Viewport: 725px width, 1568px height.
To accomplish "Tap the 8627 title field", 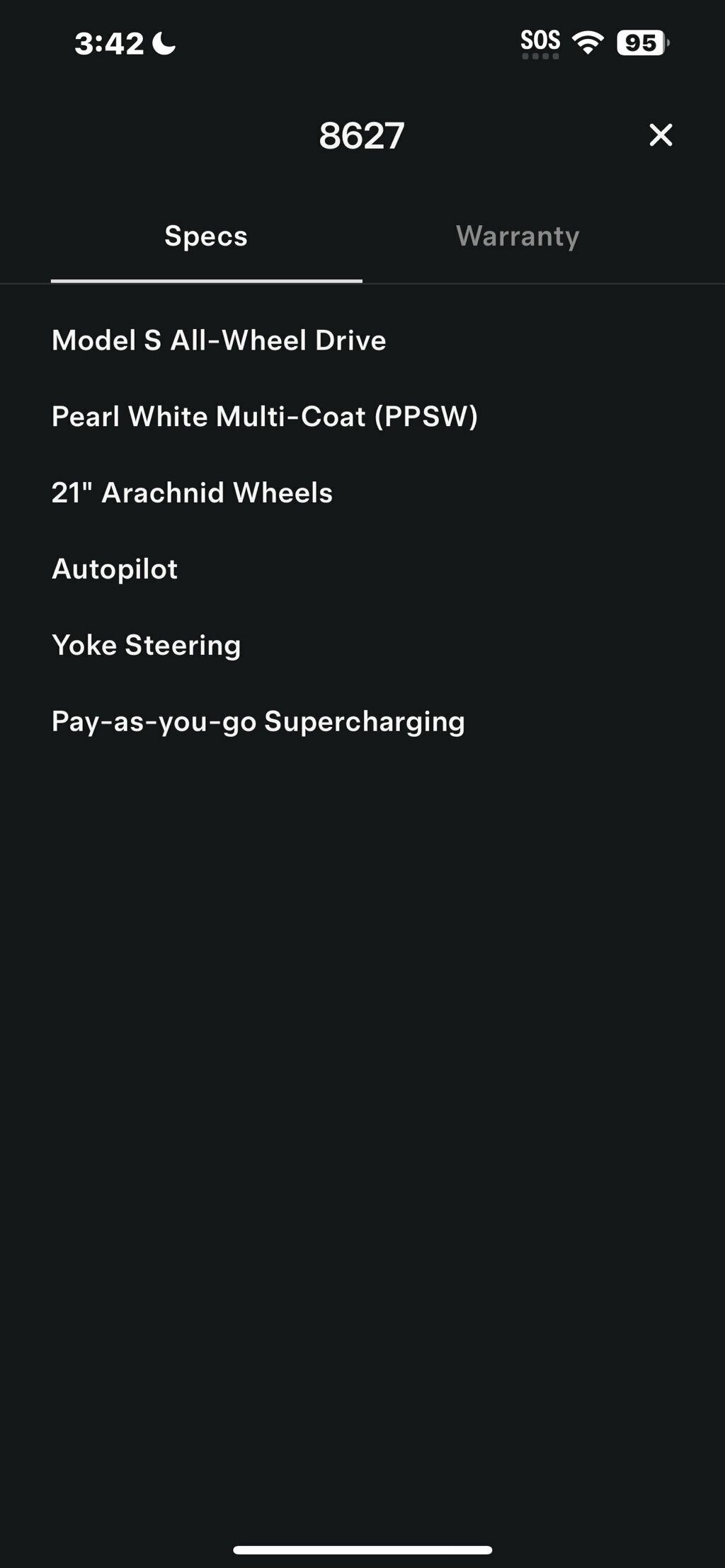I will (x=362, y=135).
